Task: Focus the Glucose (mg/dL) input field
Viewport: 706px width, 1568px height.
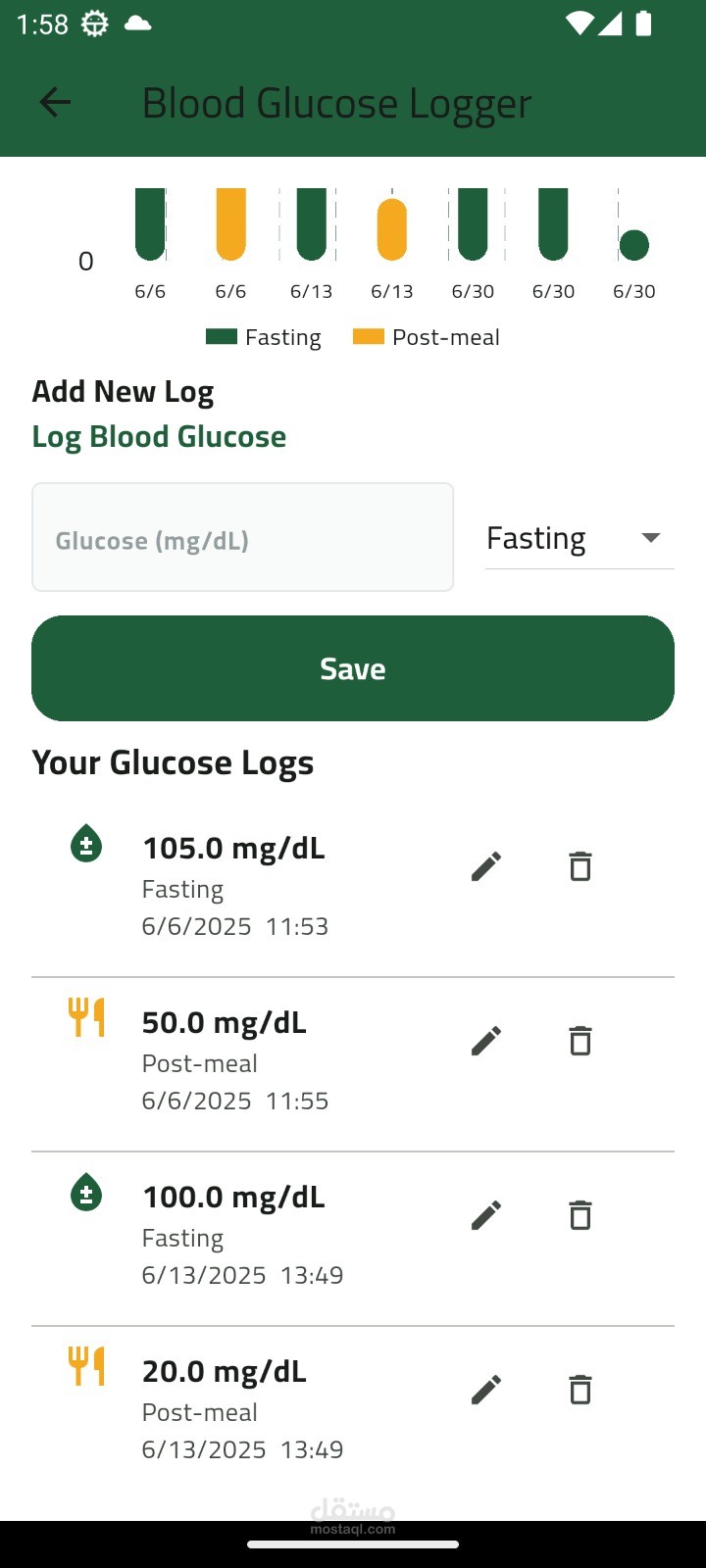Action: click(x=242, y=538)
